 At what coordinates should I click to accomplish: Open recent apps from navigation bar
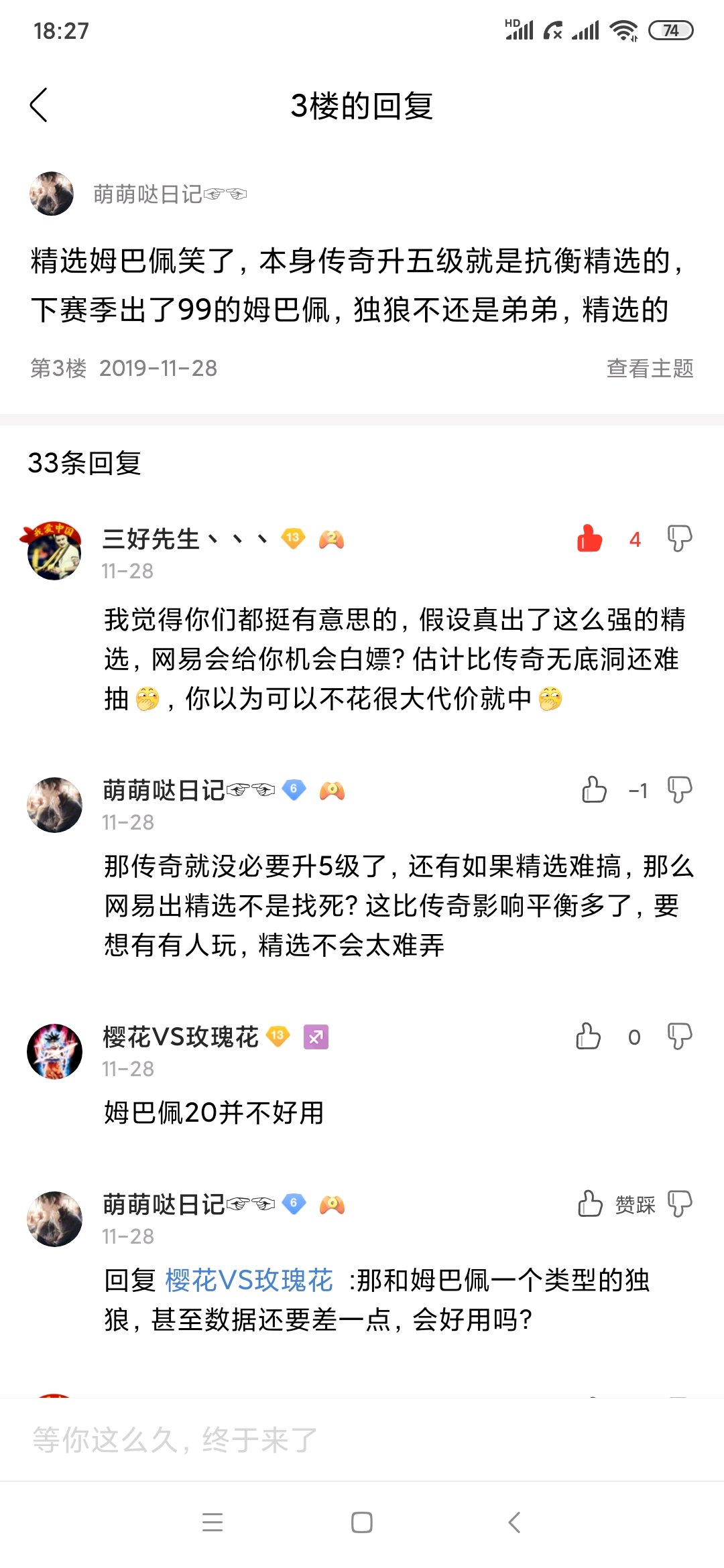click(213, 1522)
